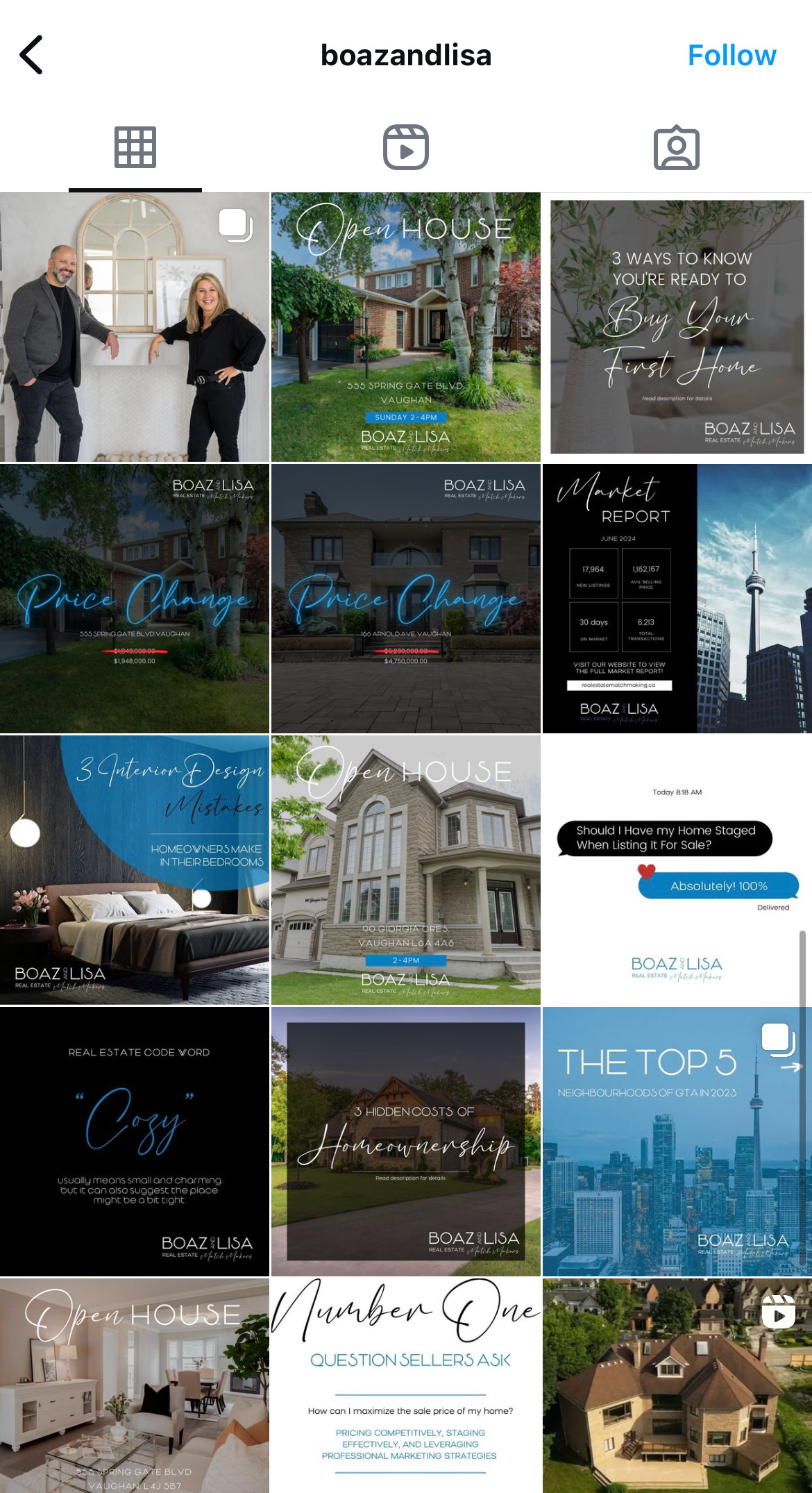The height and width of the screenshot is (1493, 812).
Task: Open the photo post of the couple
Action: [135, 327]
